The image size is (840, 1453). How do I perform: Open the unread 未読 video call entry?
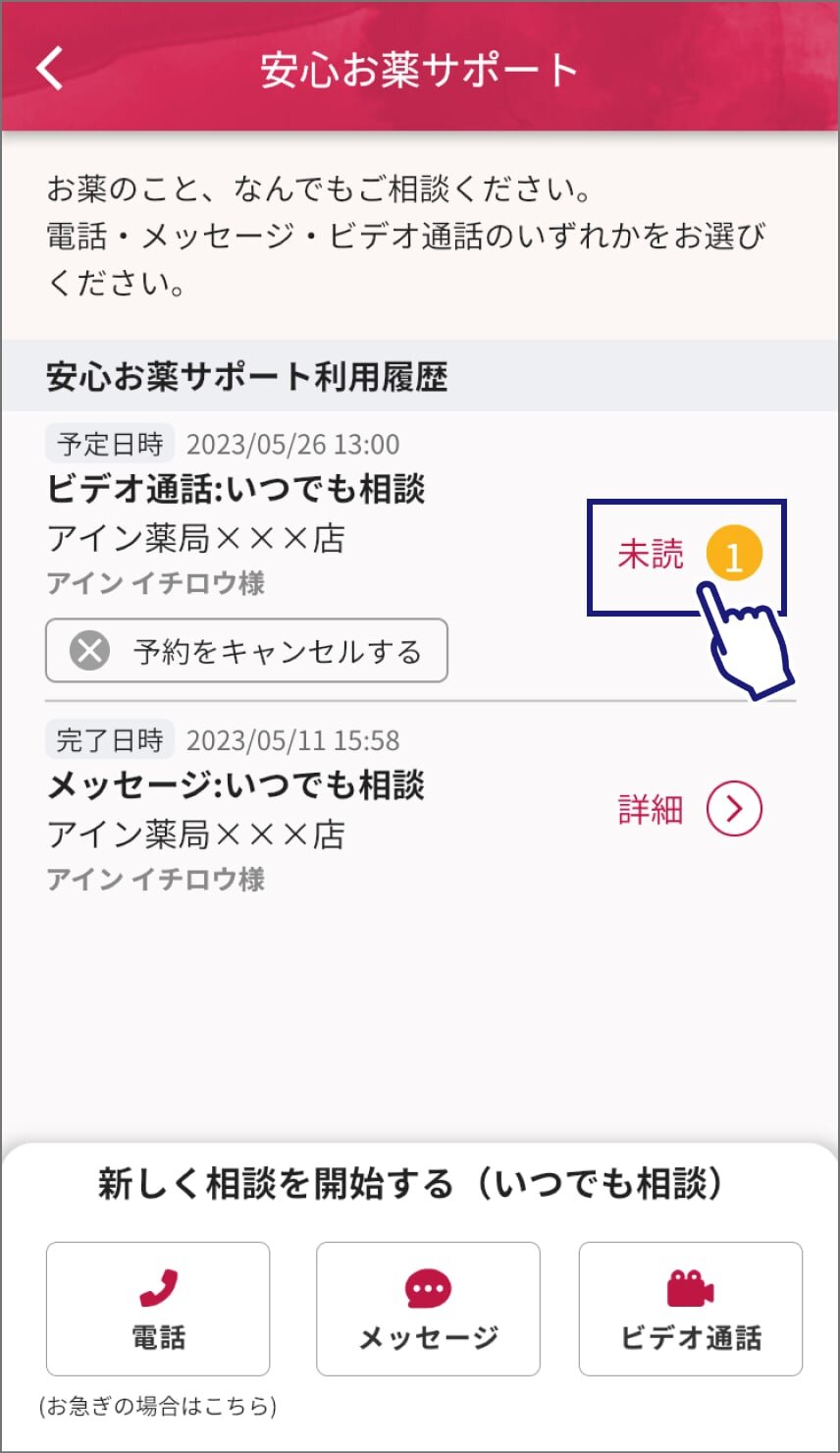pos(686,557)
